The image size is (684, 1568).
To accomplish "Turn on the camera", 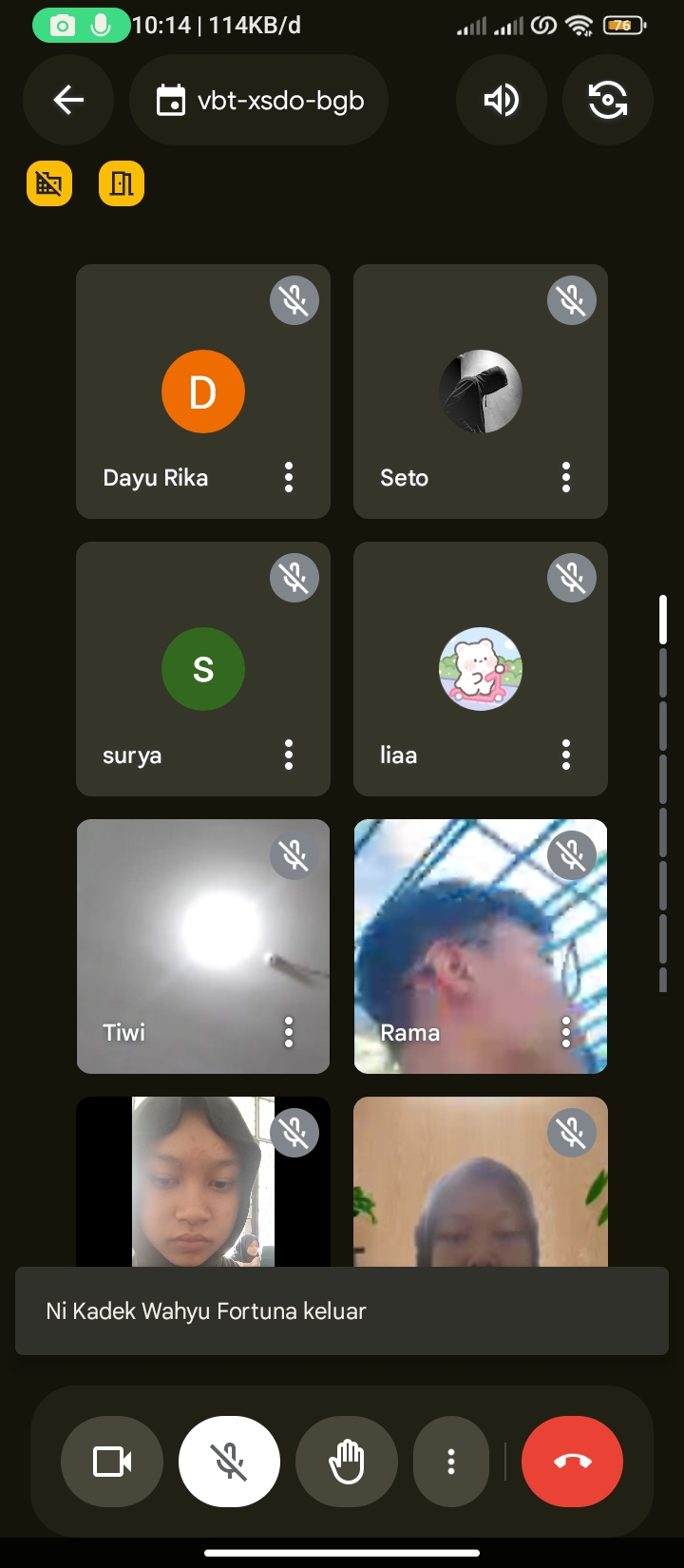I will (x=112, y=1462).
